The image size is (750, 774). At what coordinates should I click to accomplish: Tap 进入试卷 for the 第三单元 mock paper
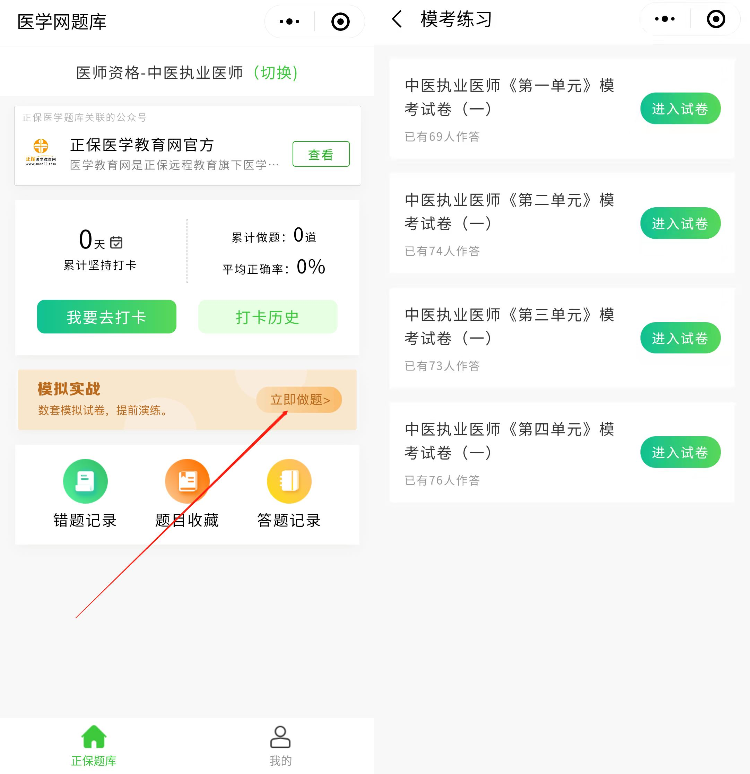[x=680, y=338]
